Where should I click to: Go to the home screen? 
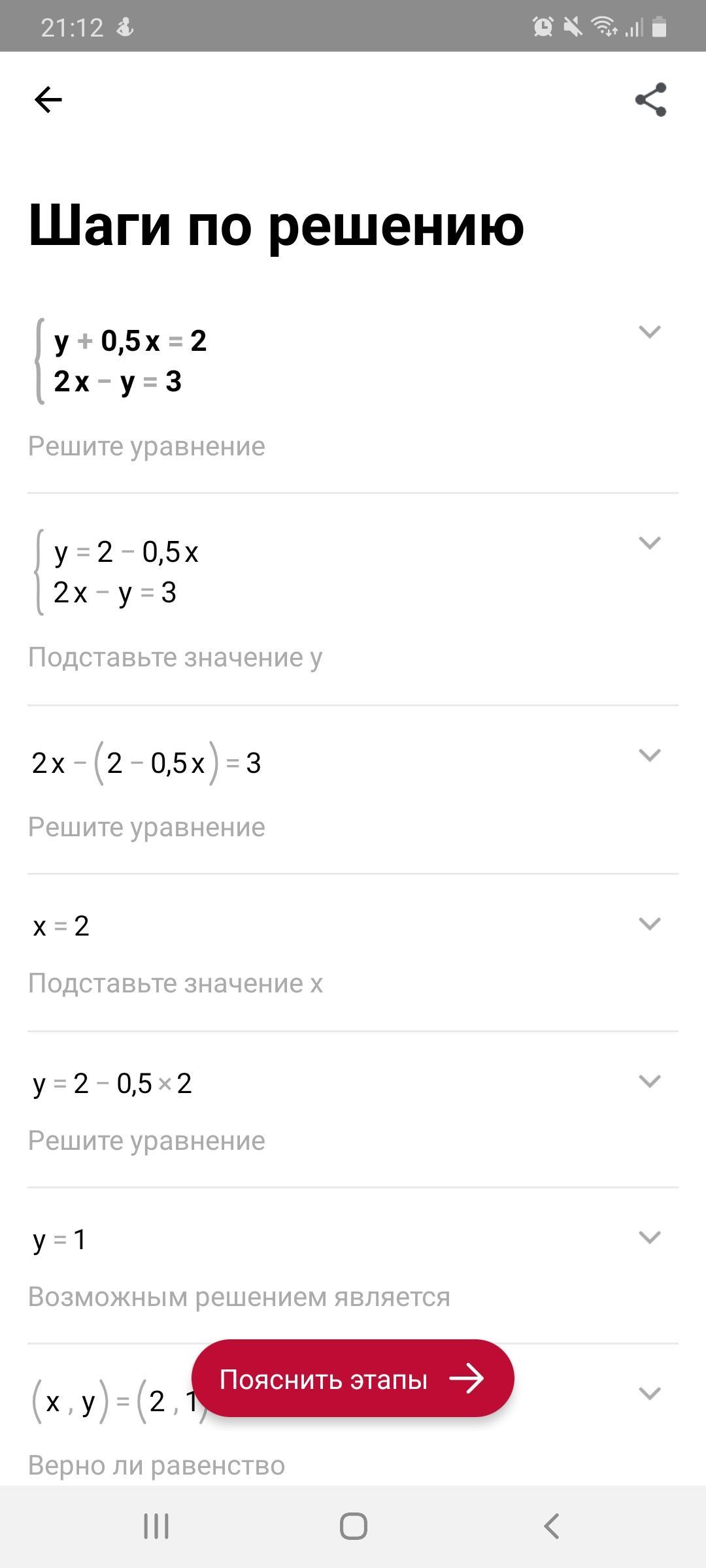353,1527
